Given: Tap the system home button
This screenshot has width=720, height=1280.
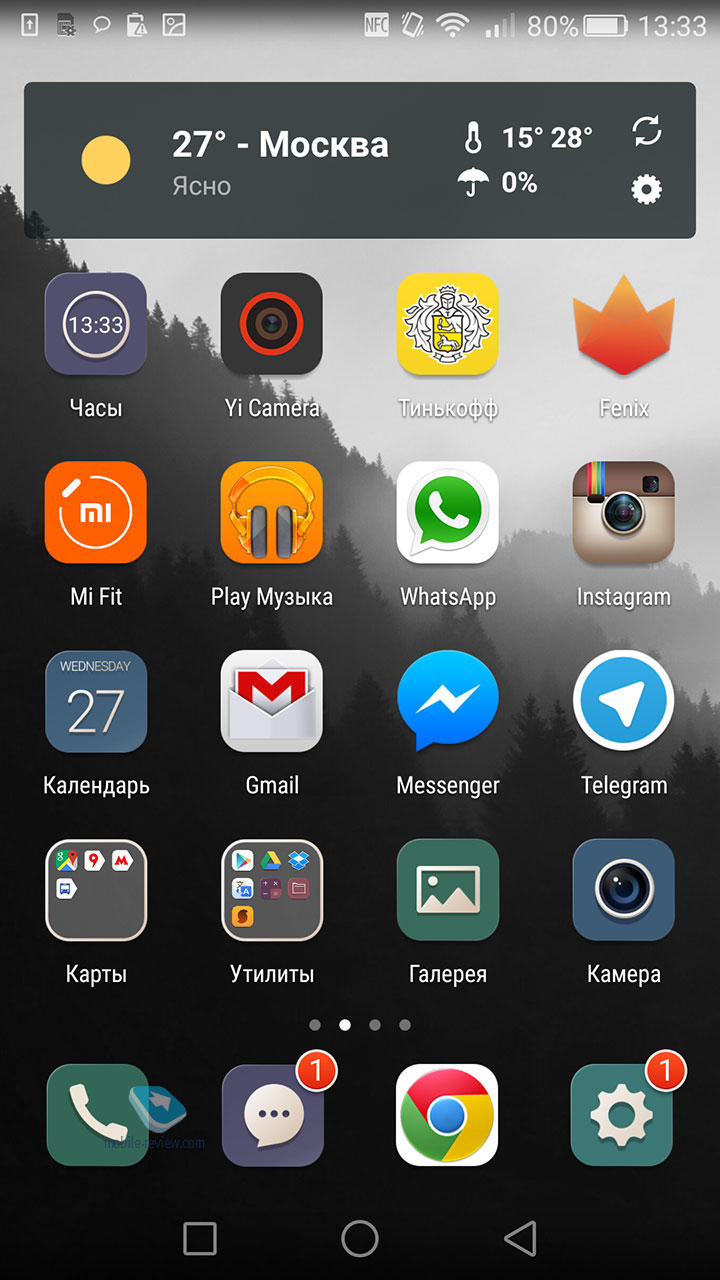Looking at the screenshot, I should pyautogui.click(x=360, y=1238).
